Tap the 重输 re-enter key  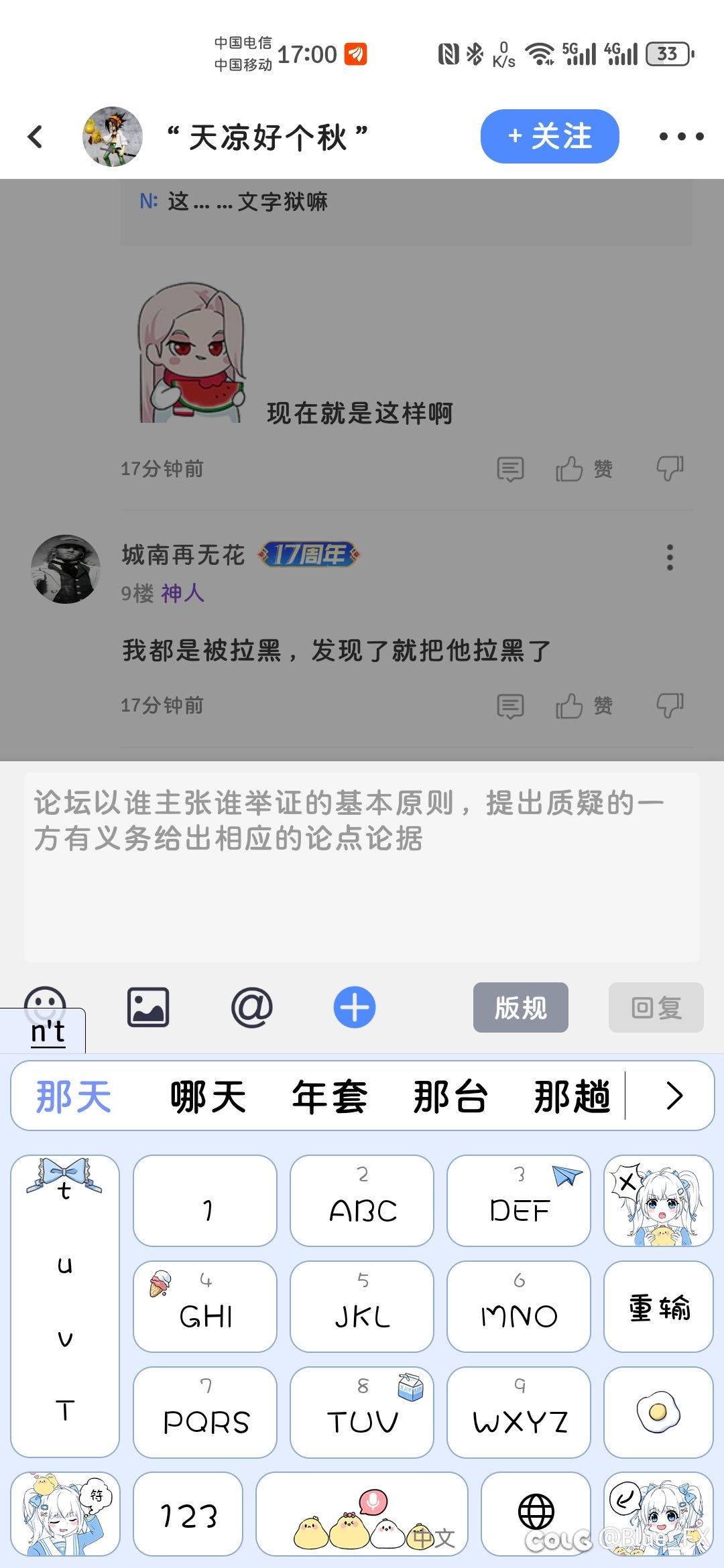click(x=658, y=1307)
